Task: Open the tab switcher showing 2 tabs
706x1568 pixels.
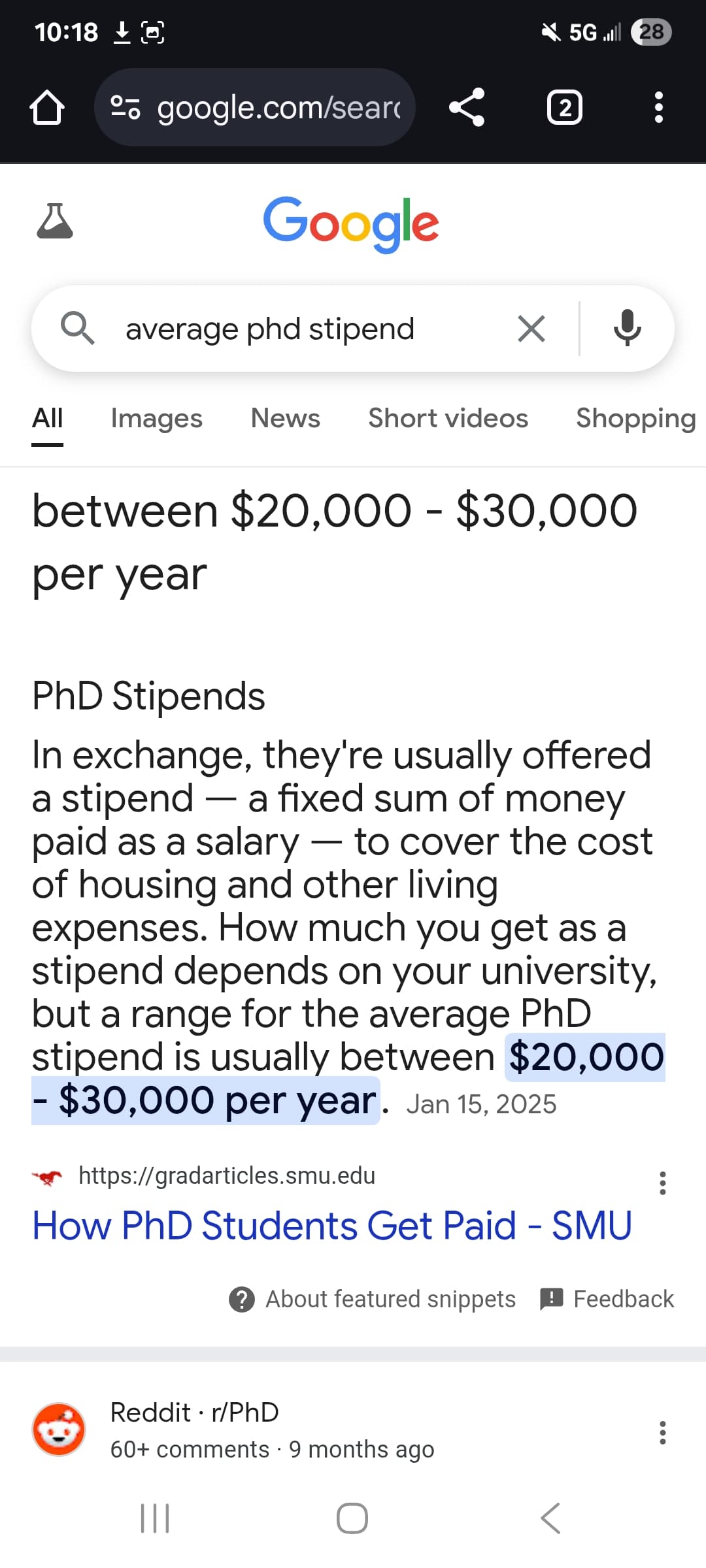Action: 565,108
